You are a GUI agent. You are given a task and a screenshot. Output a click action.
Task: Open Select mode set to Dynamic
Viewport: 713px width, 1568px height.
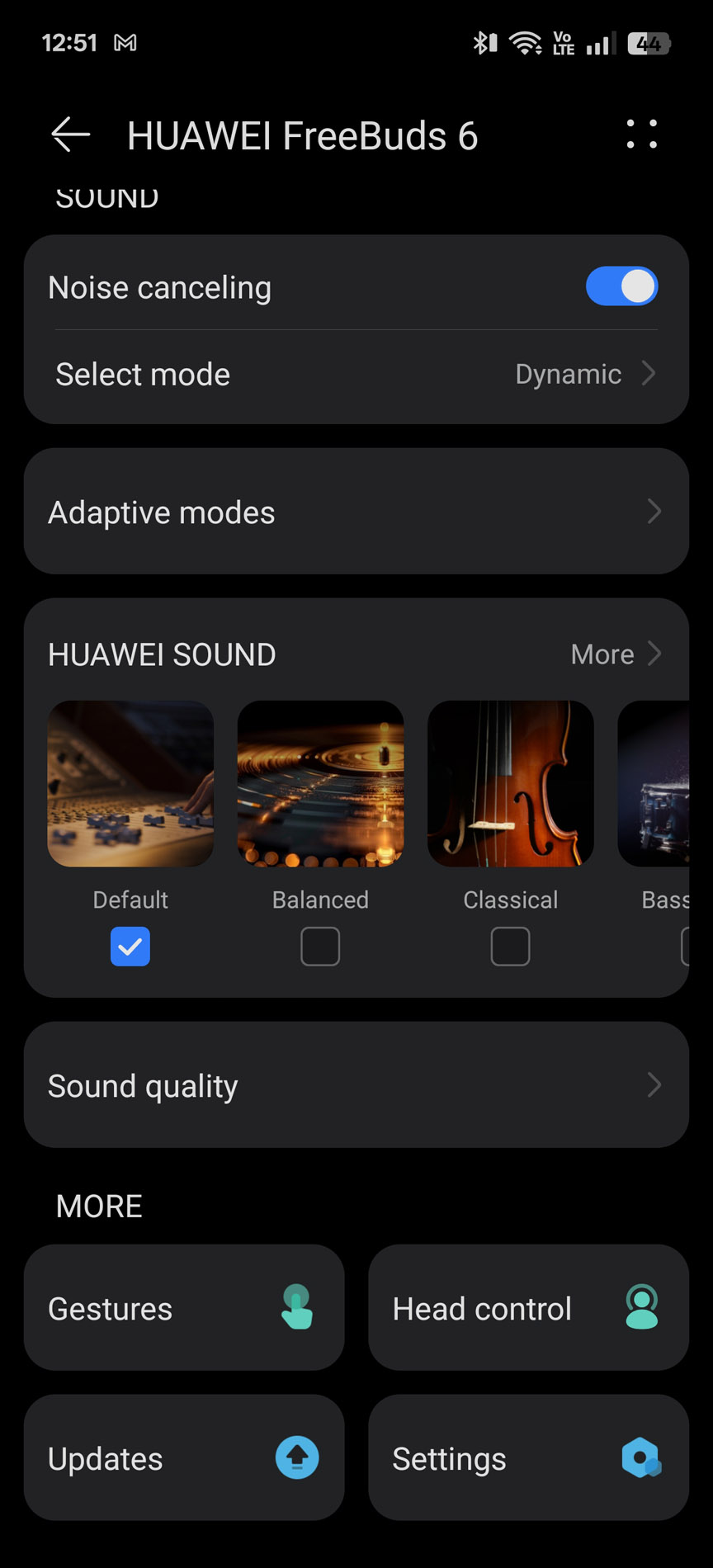(356, 375)
